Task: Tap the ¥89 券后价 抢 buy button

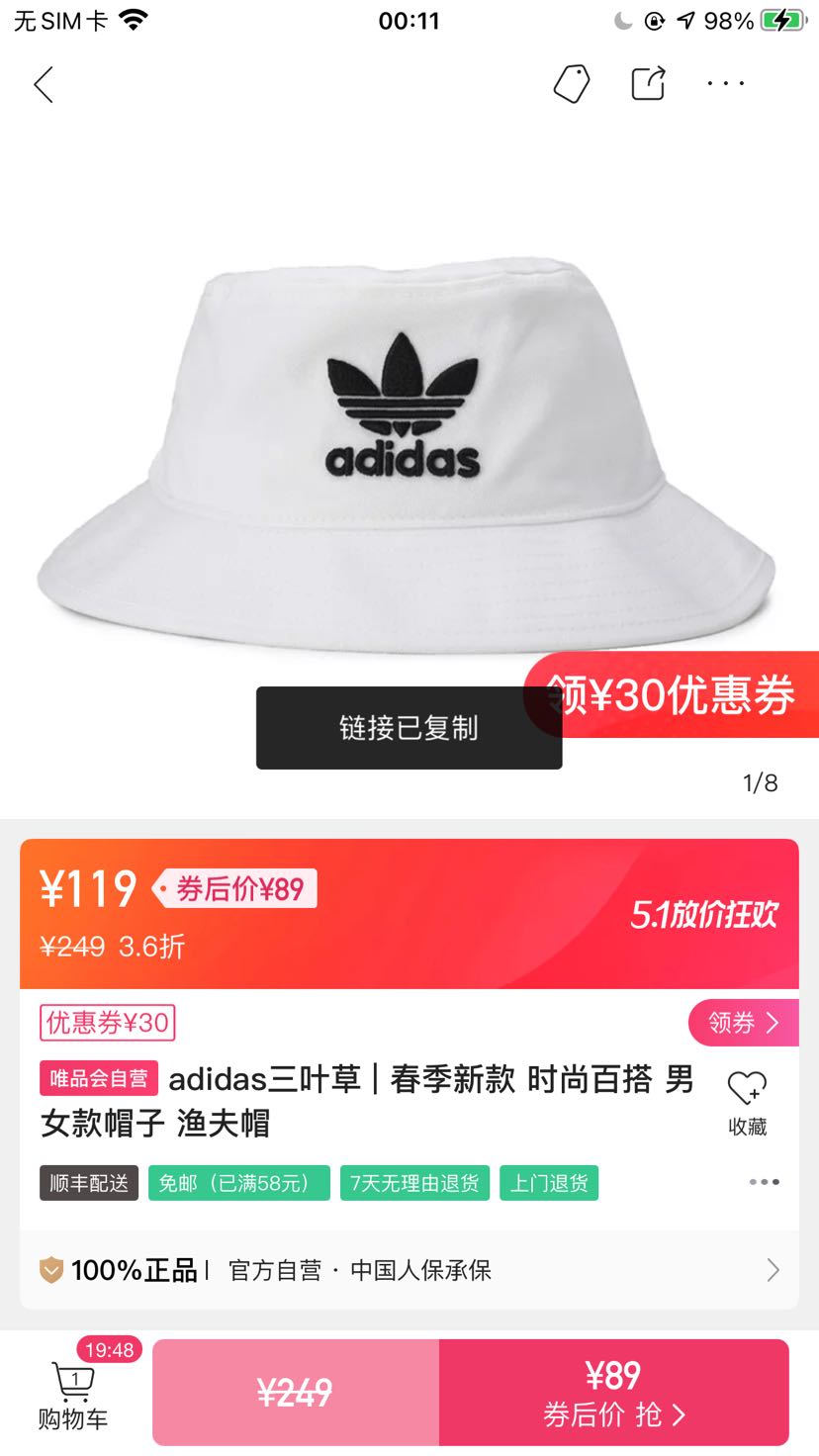Action: click(614, 1392)
